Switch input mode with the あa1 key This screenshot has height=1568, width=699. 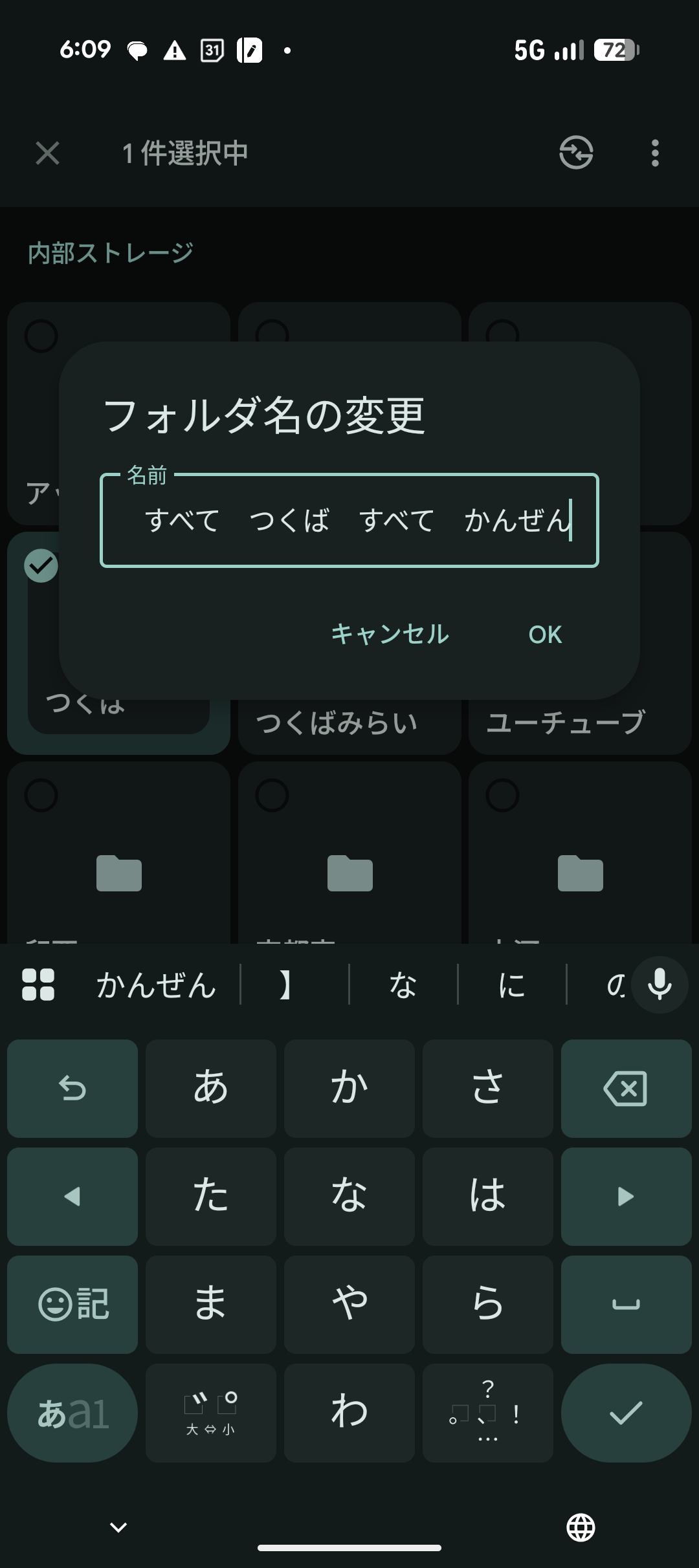[72, 1413]
